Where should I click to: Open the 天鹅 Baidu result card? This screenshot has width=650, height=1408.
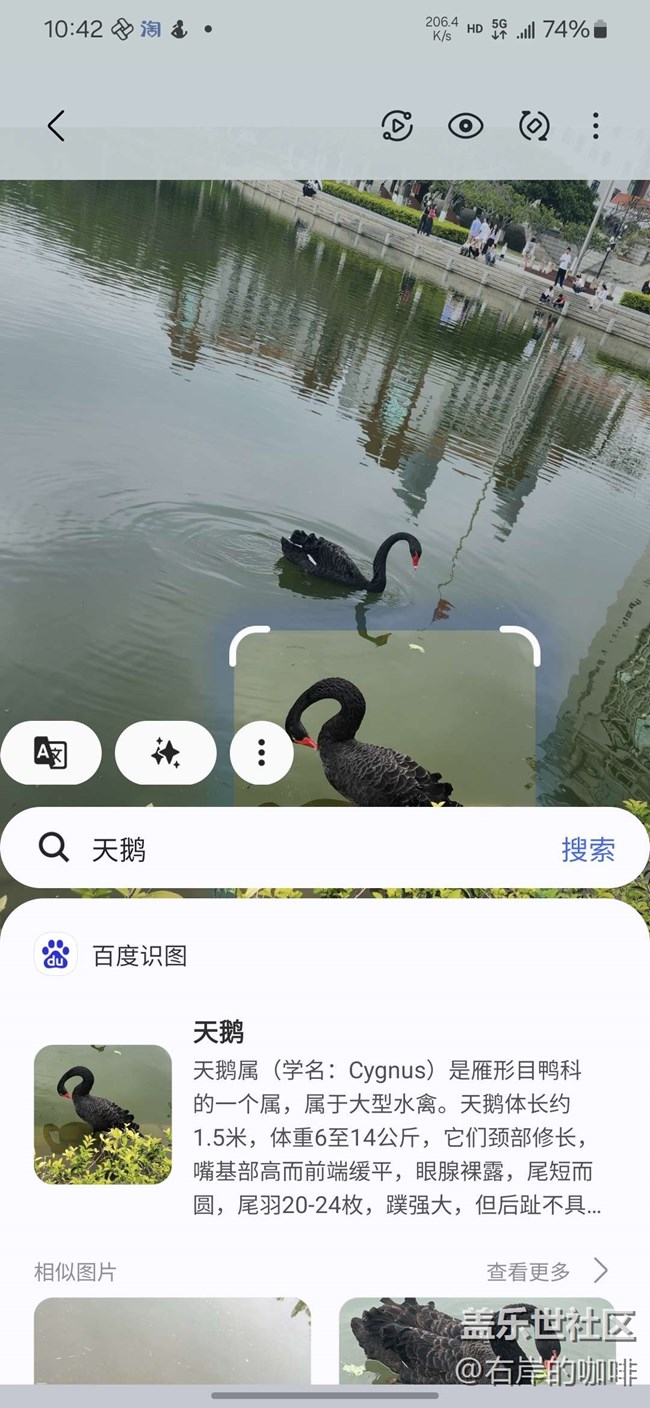397,1117
